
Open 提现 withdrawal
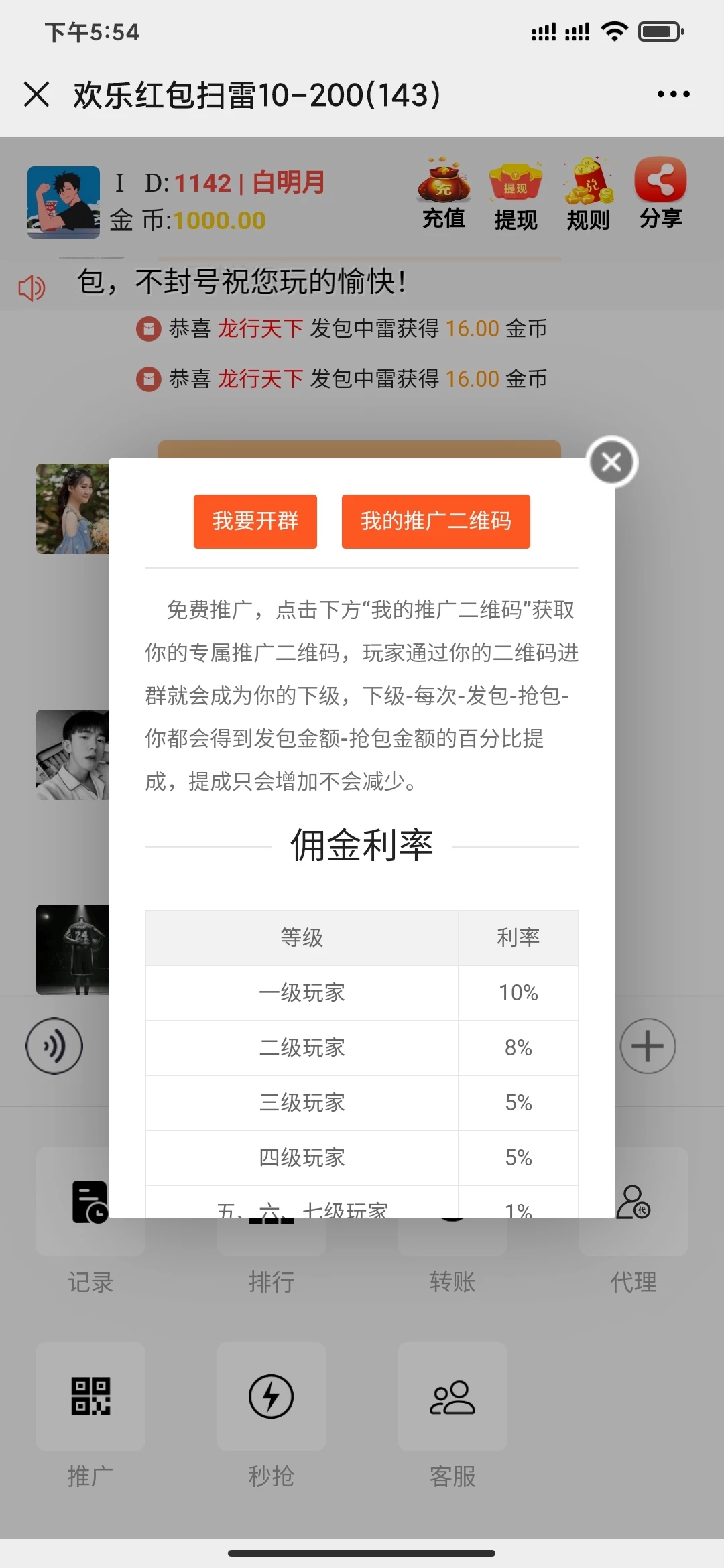(516, 194)
